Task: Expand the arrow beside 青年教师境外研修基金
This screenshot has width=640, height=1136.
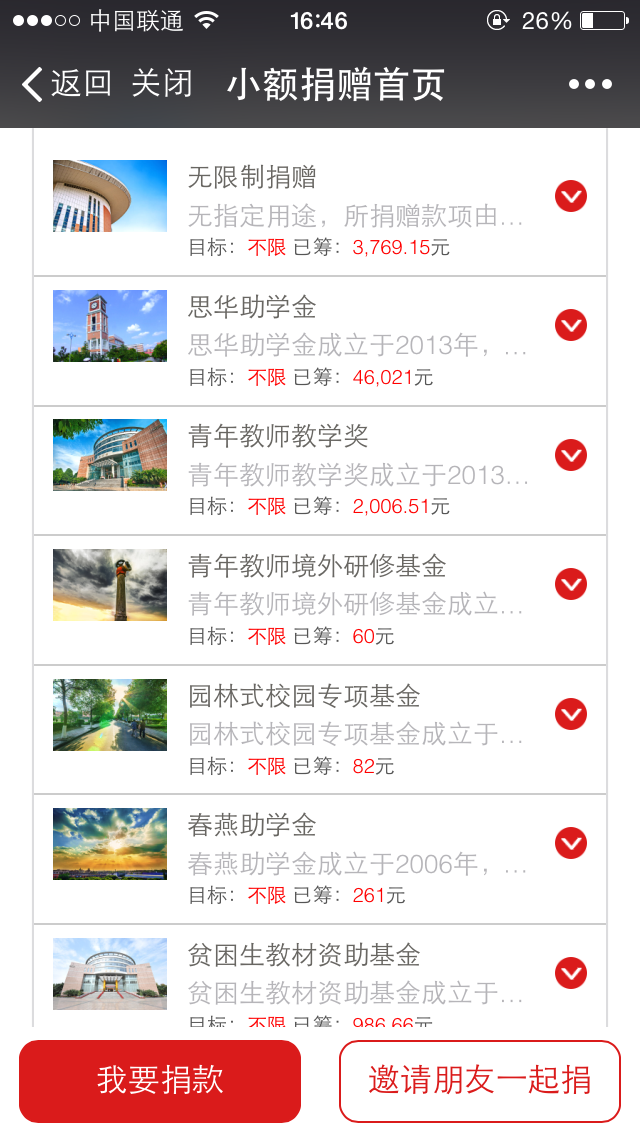Action: pyautogui.click(x=571, y=584)
